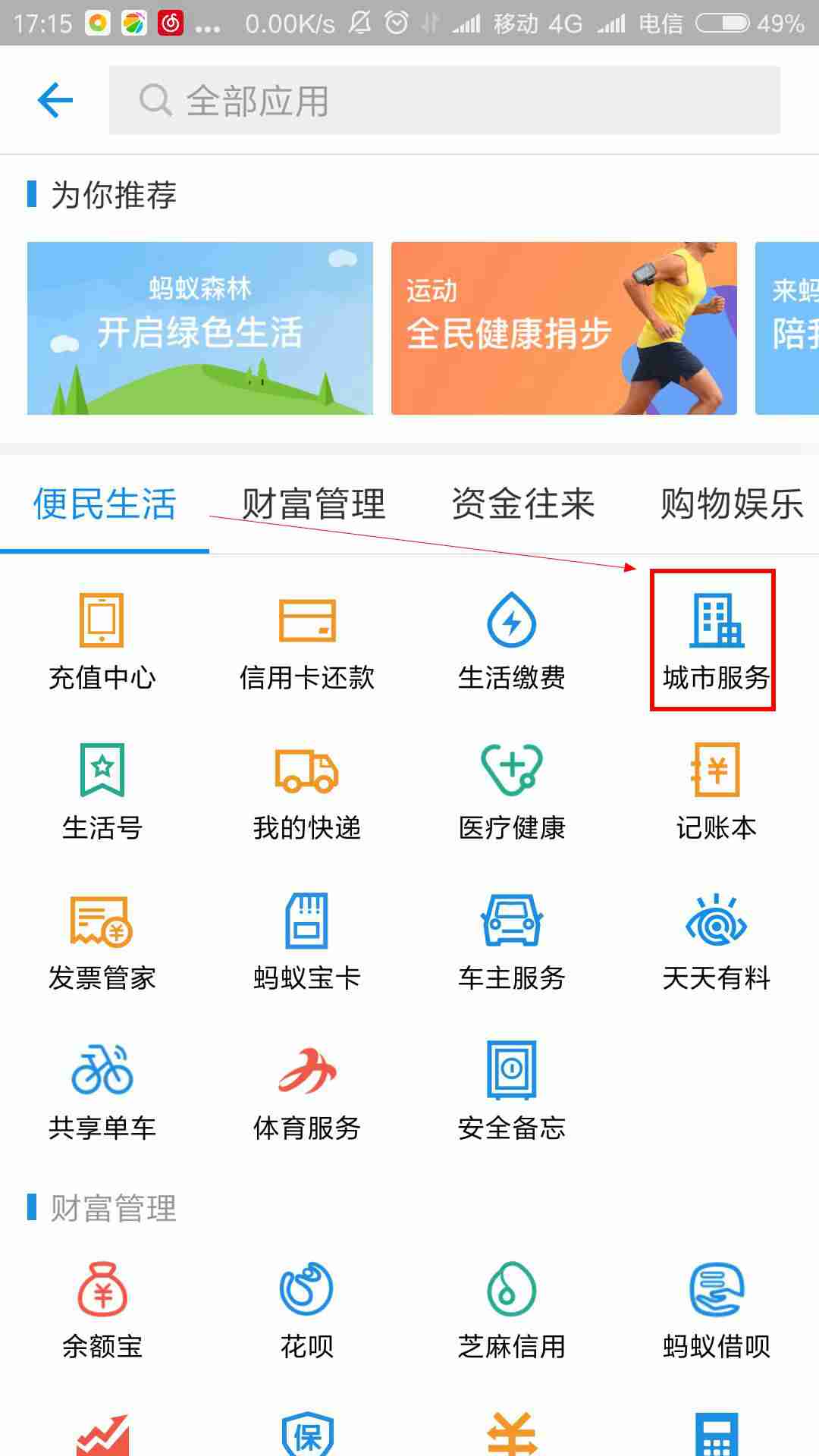Launch 生活缴费
Screen dimensions: 819x1456
click(512, 641)
